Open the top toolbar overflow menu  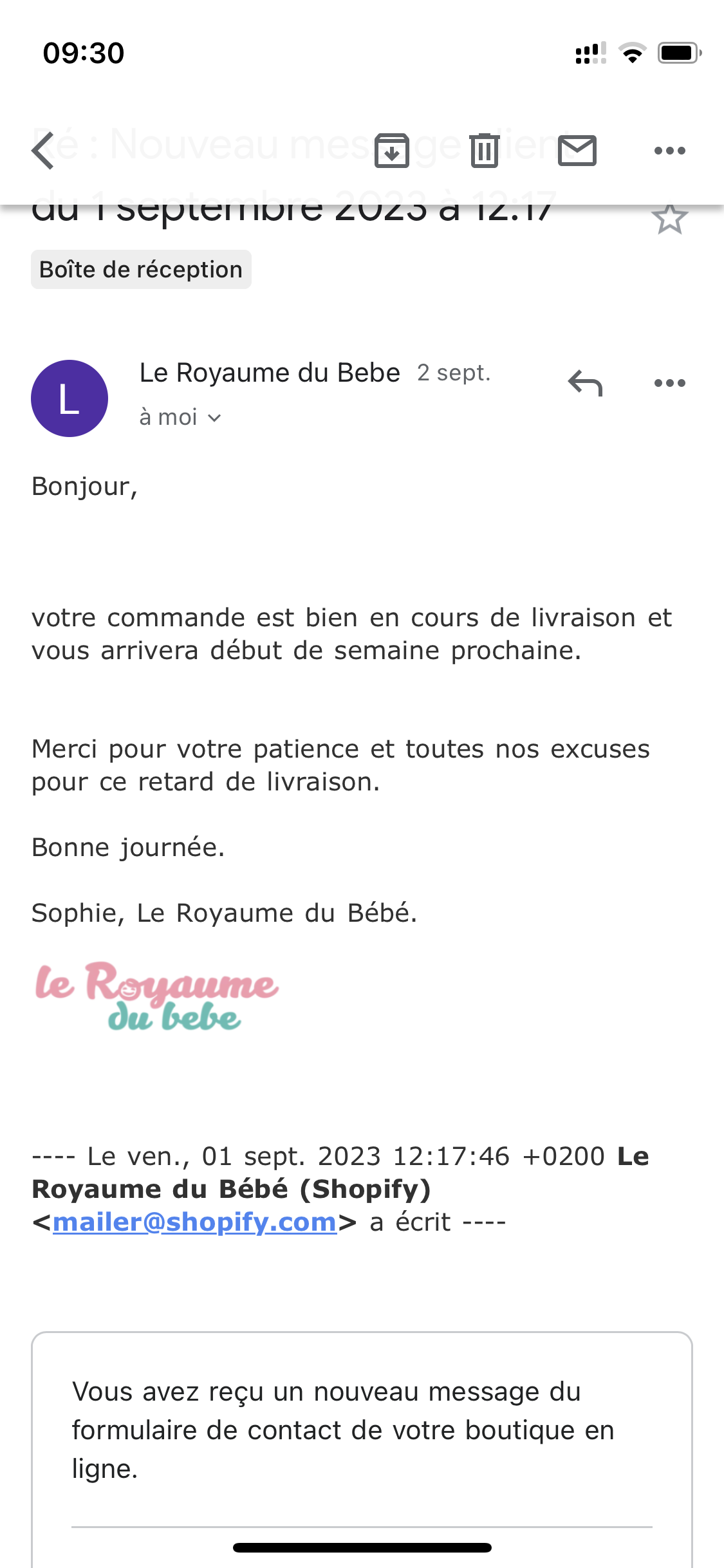669,151
